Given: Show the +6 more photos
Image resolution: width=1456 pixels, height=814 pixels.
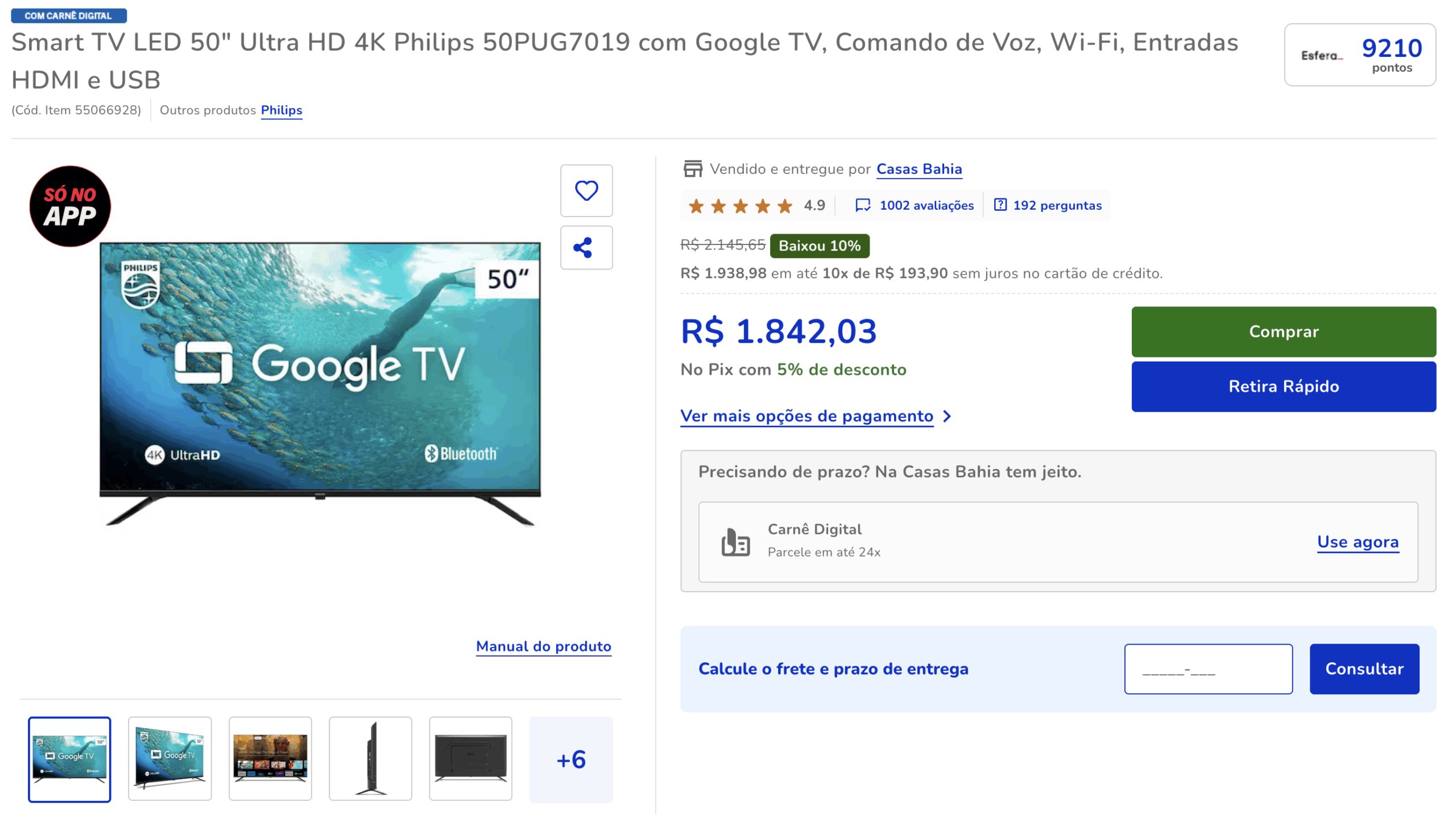Looking at the screenshot, I should [x=570, y=759].
